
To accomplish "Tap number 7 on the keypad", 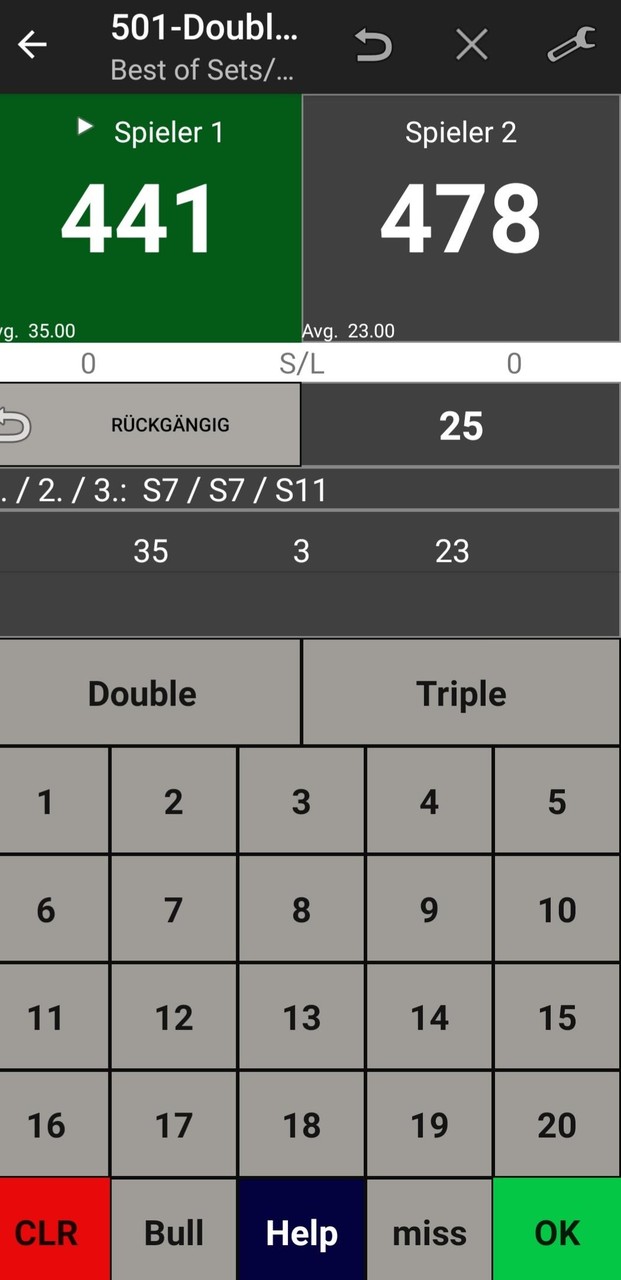I will pyautogui.click(x=173, y=909).
